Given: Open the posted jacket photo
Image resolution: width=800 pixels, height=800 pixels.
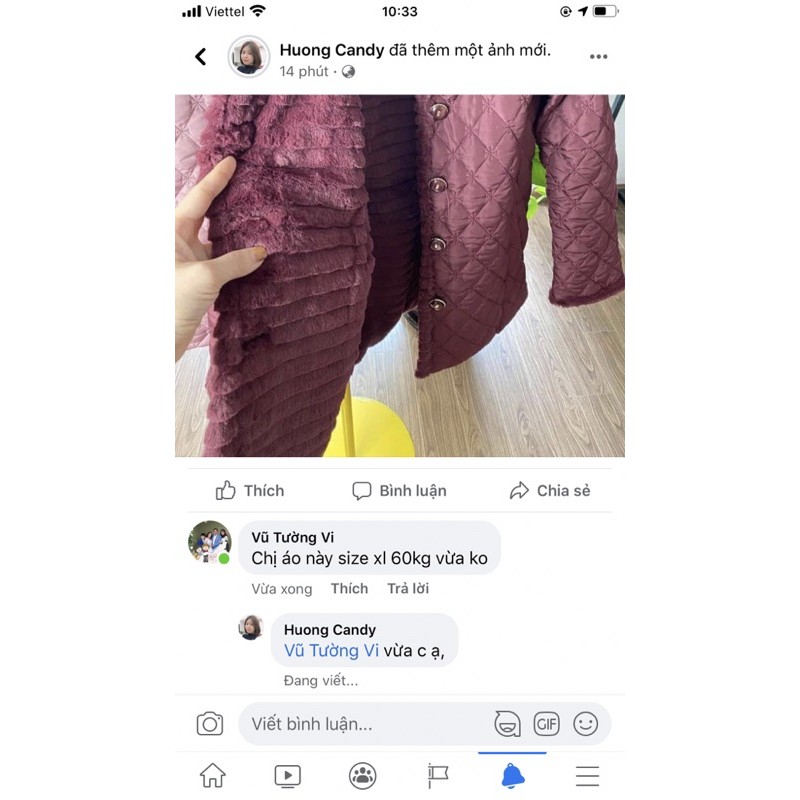Looking at the screenshot, I should point(400,275).
